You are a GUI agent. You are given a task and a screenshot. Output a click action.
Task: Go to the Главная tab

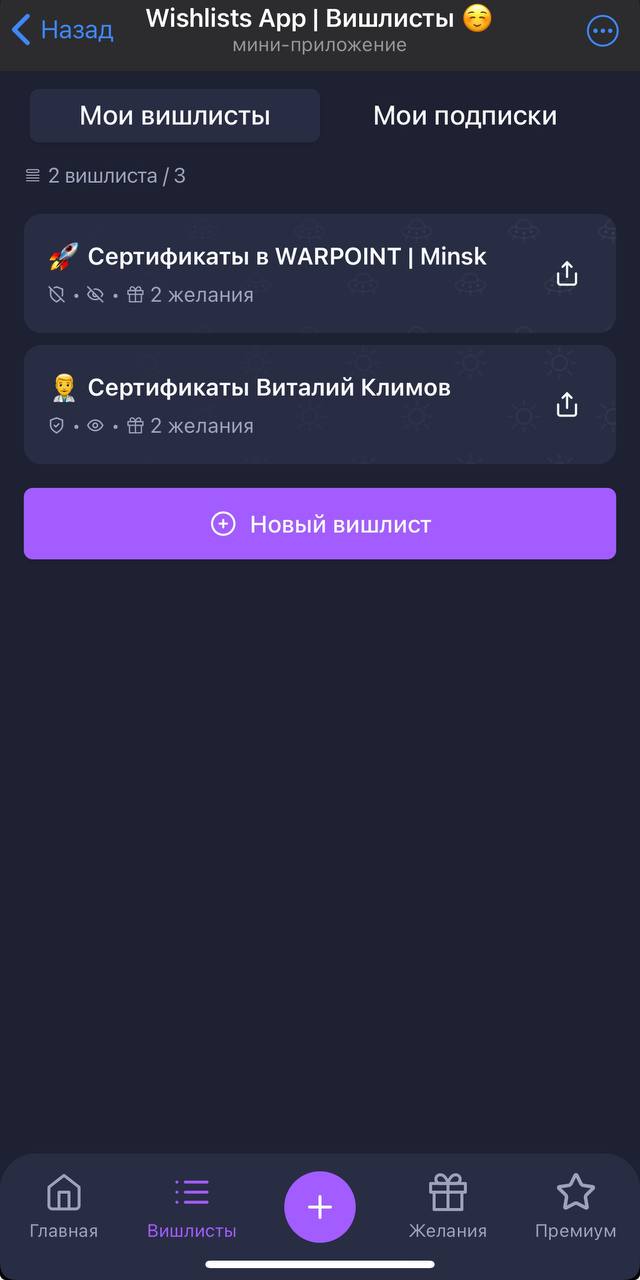coord(64,1206)
